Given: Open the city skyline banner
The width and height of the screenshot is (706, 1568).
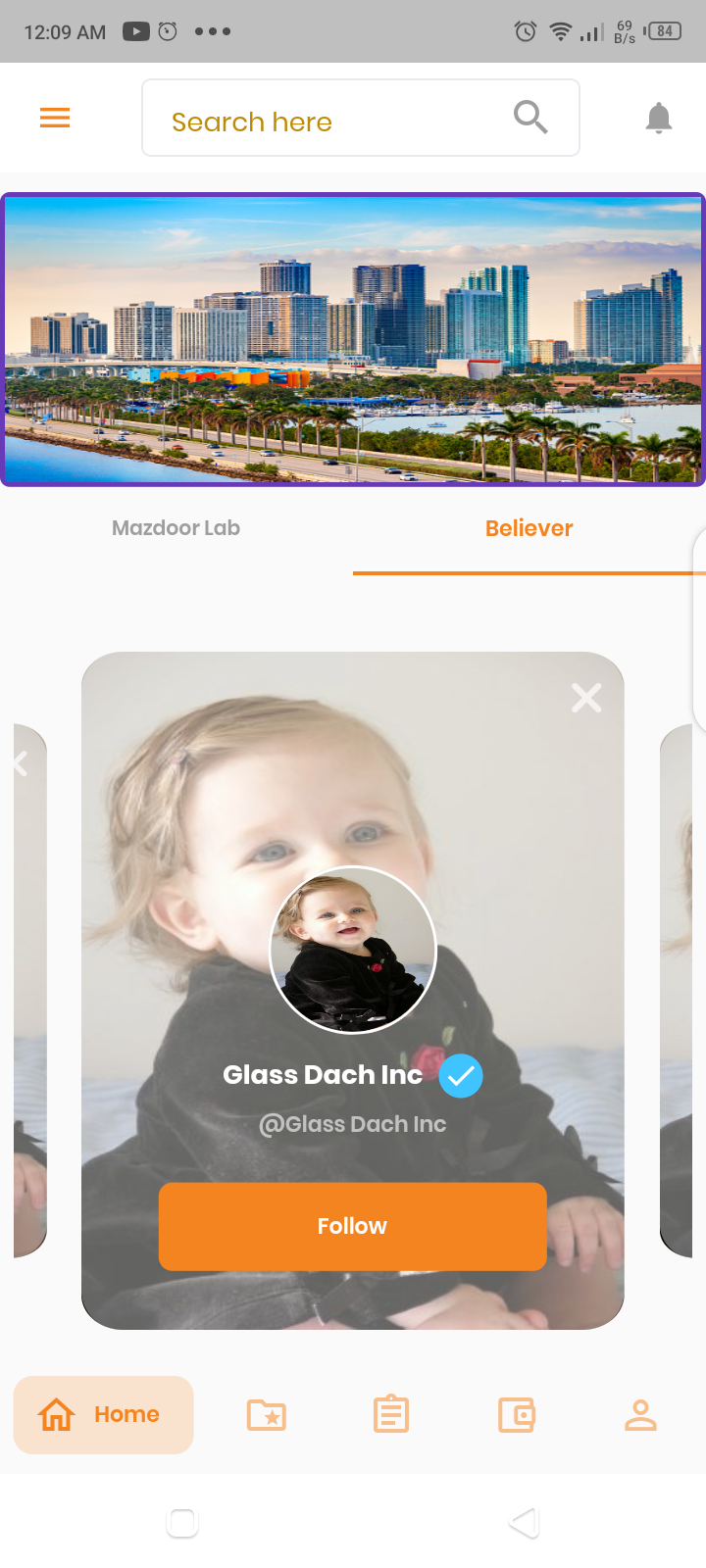Looking at the screenshot, I should tap(353, 339).
